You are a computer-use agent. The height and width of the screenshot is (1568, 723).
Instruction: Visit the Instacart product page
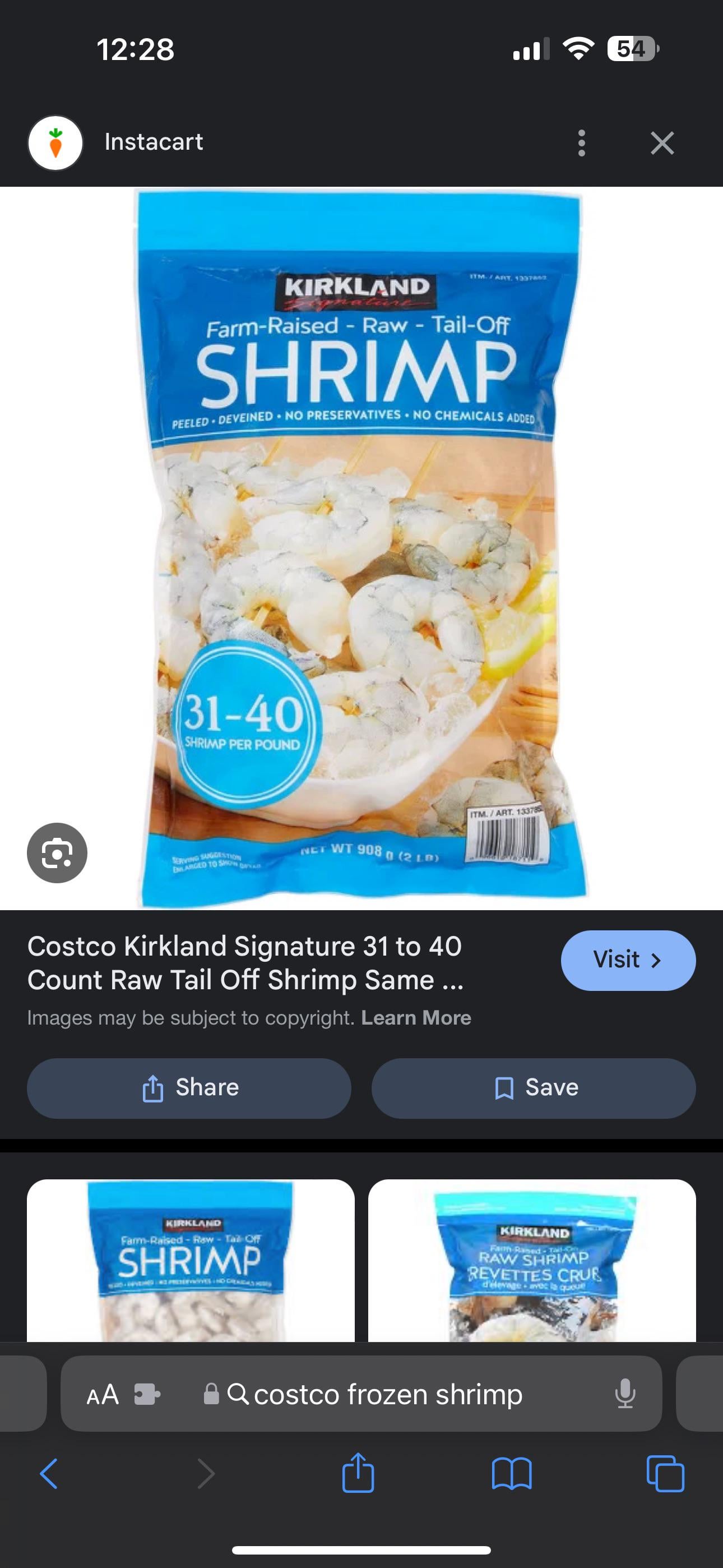(x=628, y=960)
